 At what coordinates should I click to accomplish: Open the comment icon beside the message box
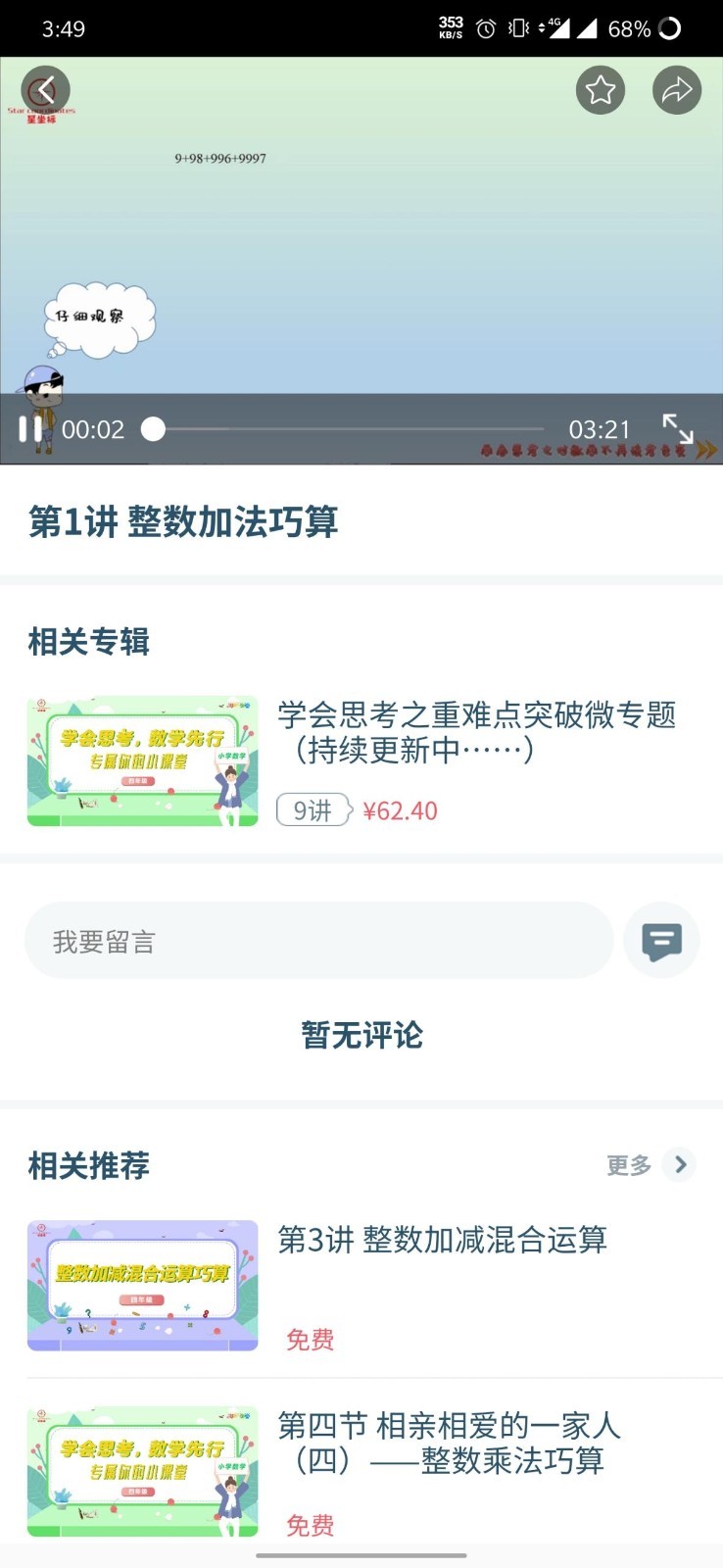coord(661,940)
